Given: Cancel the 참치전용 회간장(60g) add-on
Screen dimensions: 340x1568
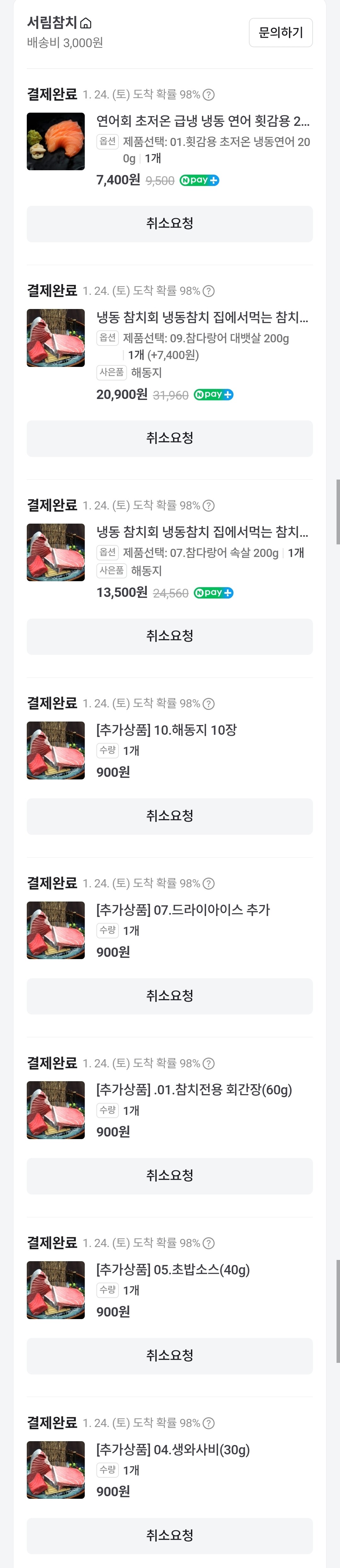Looking at the screenshot, I should click(x=170, y=1175).
